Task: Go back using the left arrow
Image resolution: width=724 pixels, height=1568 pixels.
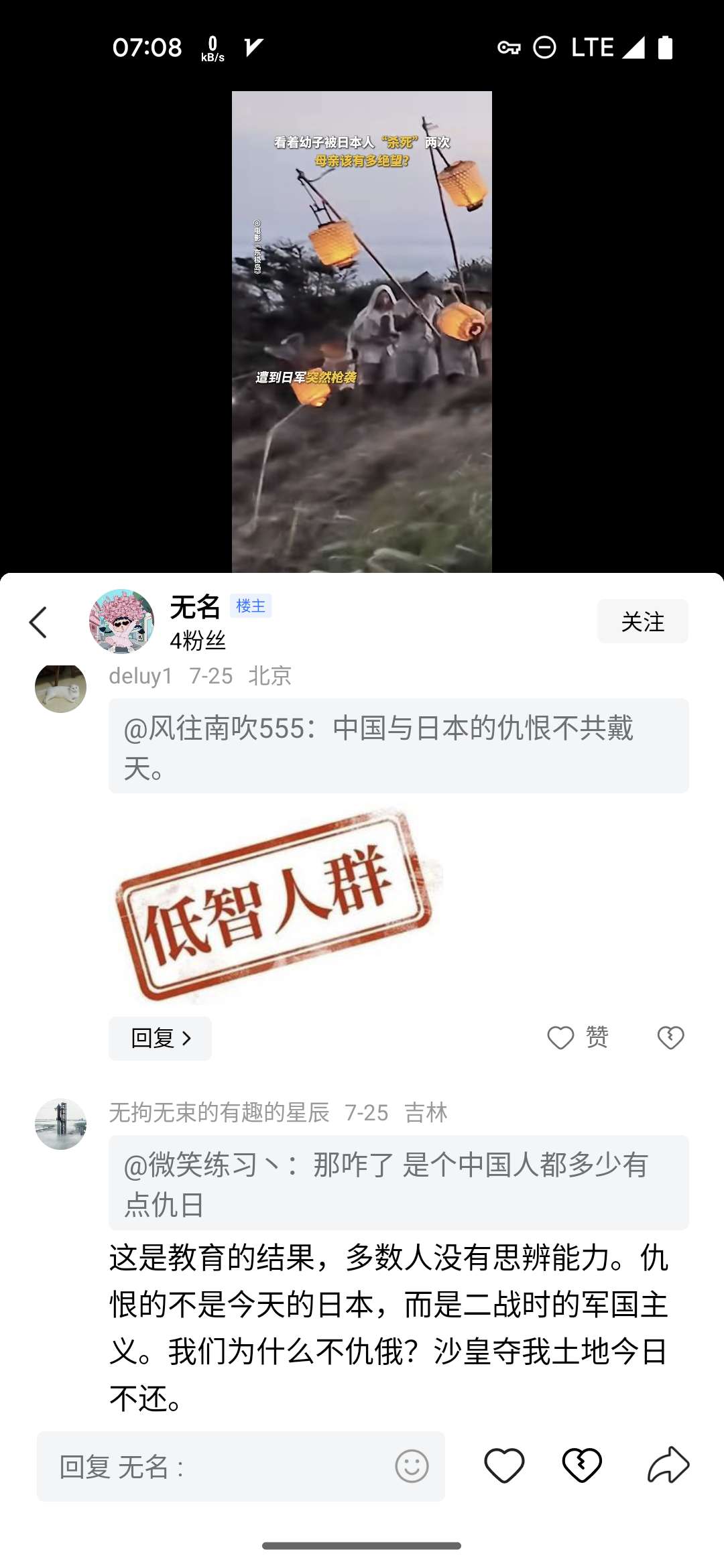Action: click(38, 623)
